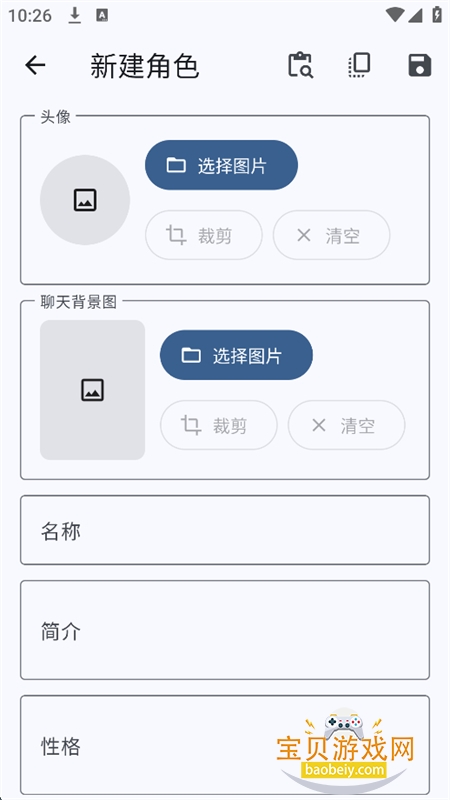Focus the 性格 text field
This screenshot has width=450, height=800.
(x=225, y=745)
